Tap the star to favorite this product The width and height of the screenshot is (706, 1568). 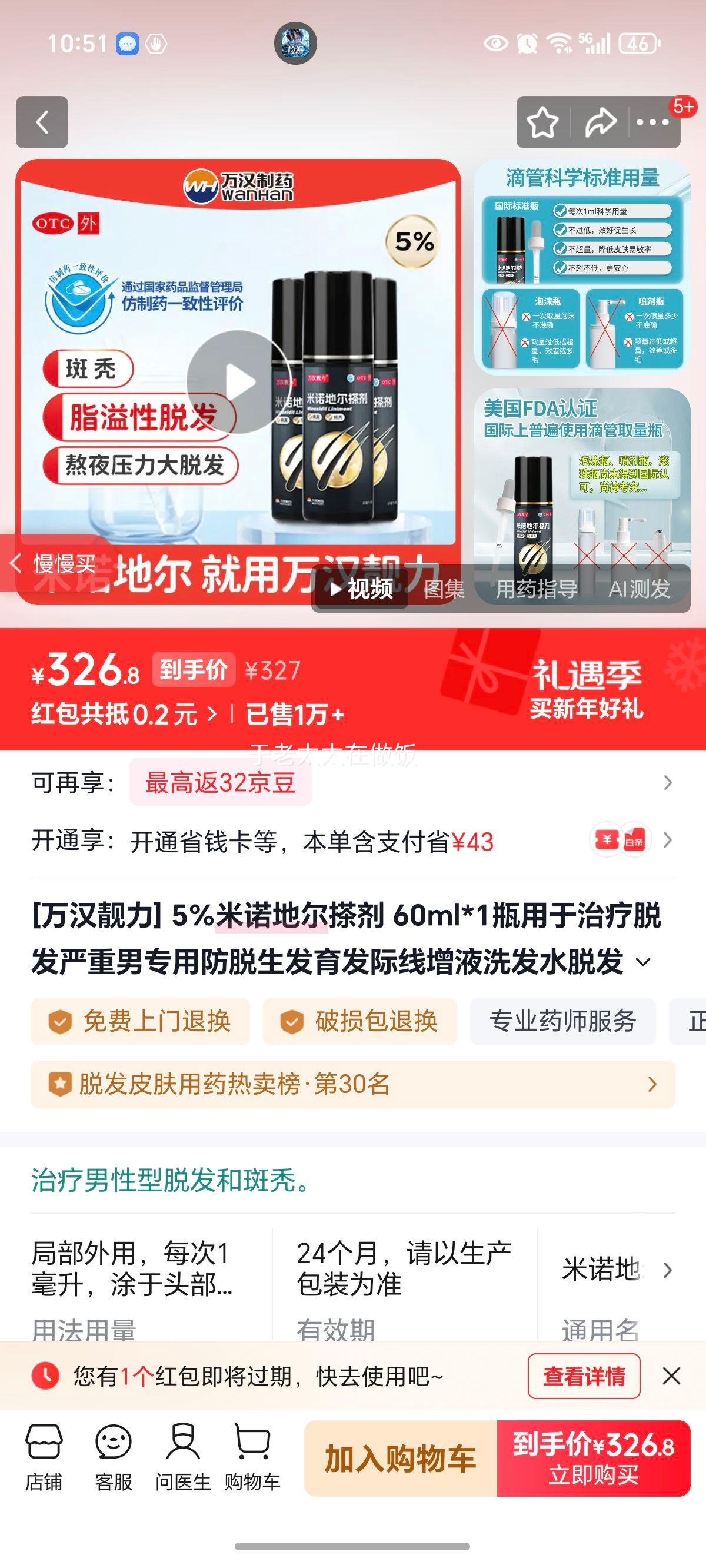(544, 122)
